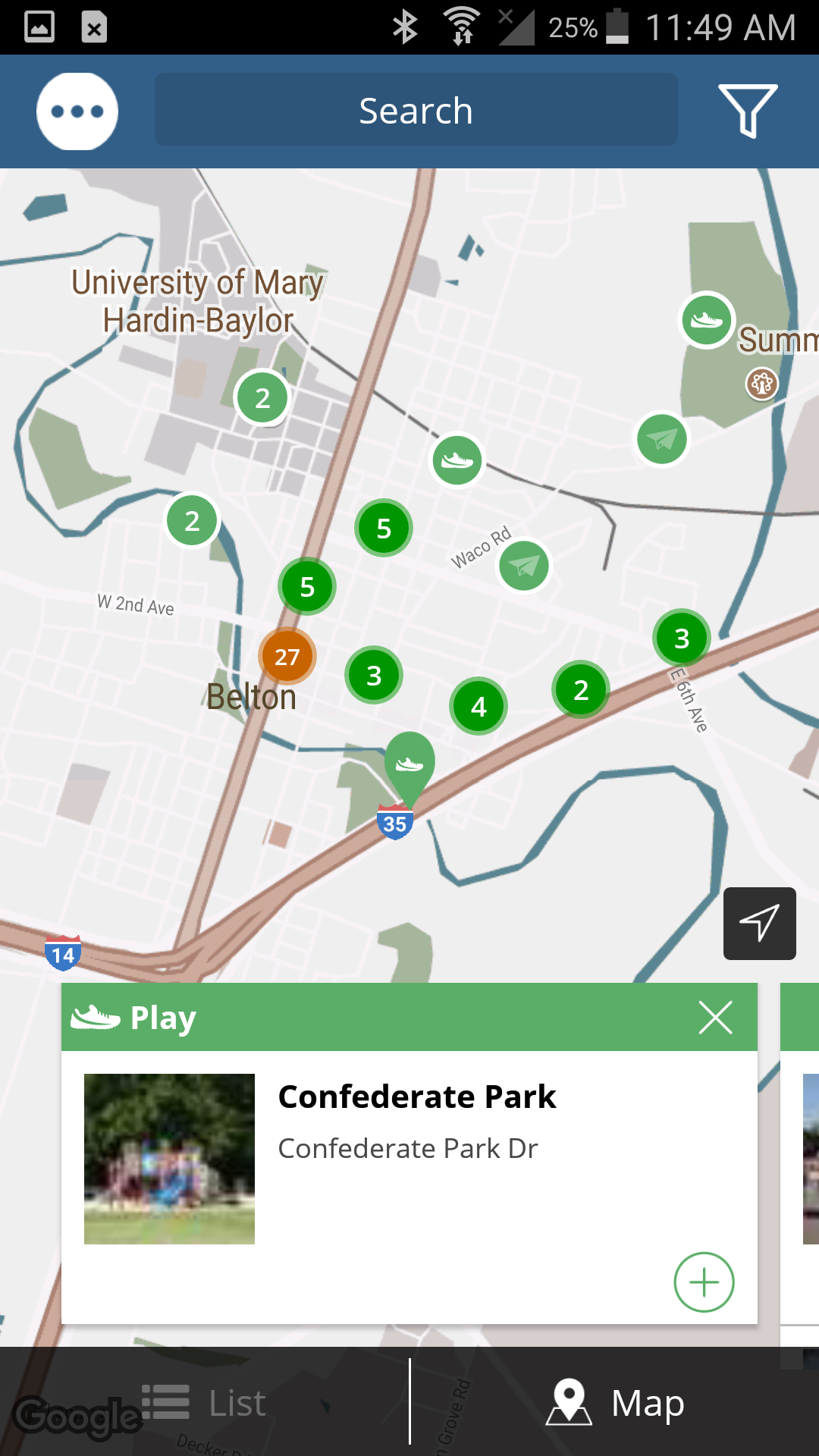This screenshot has height=1456, width=819.
Task: Expand the orange cluster of 27 places
Action: [x=287, y=657]
